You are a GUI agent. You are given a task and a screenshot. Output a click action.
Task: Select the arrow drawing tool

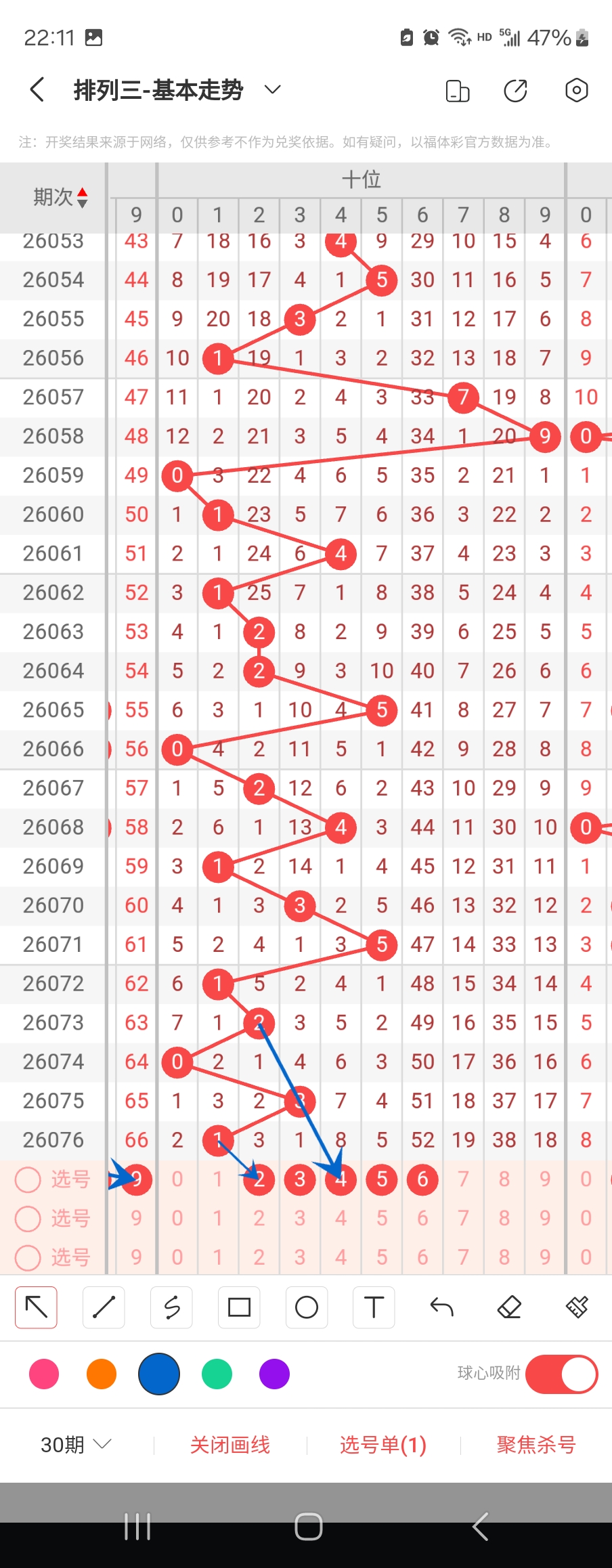click(37, 1307)
